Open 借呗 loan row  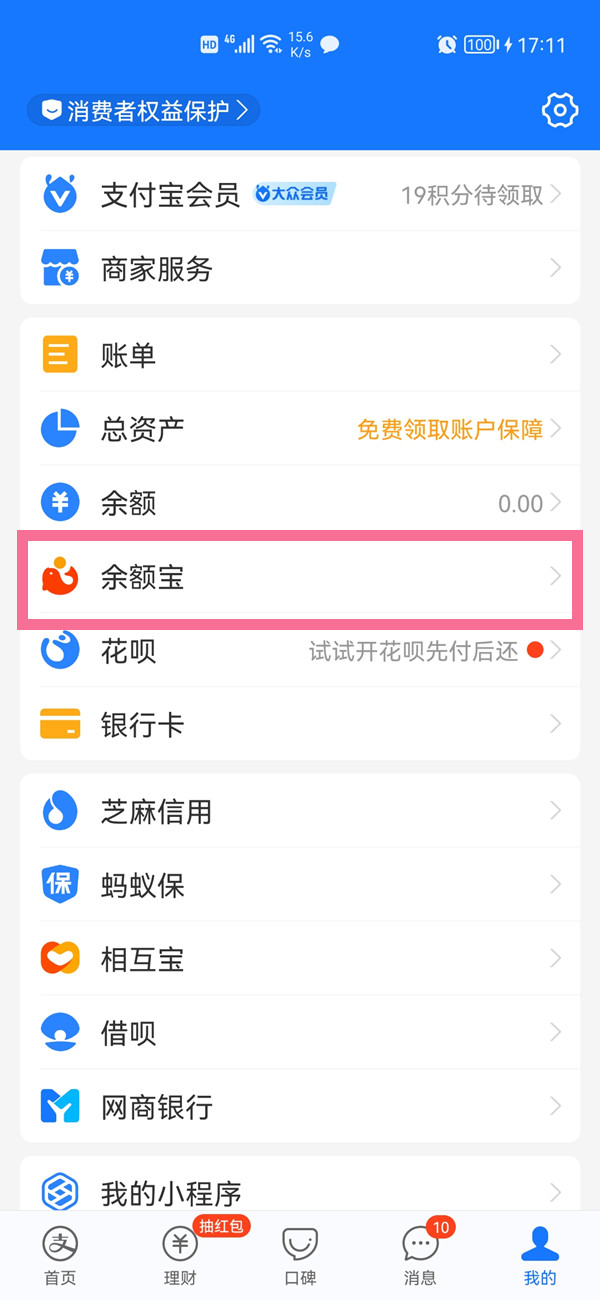click(x=300, y=1033)
